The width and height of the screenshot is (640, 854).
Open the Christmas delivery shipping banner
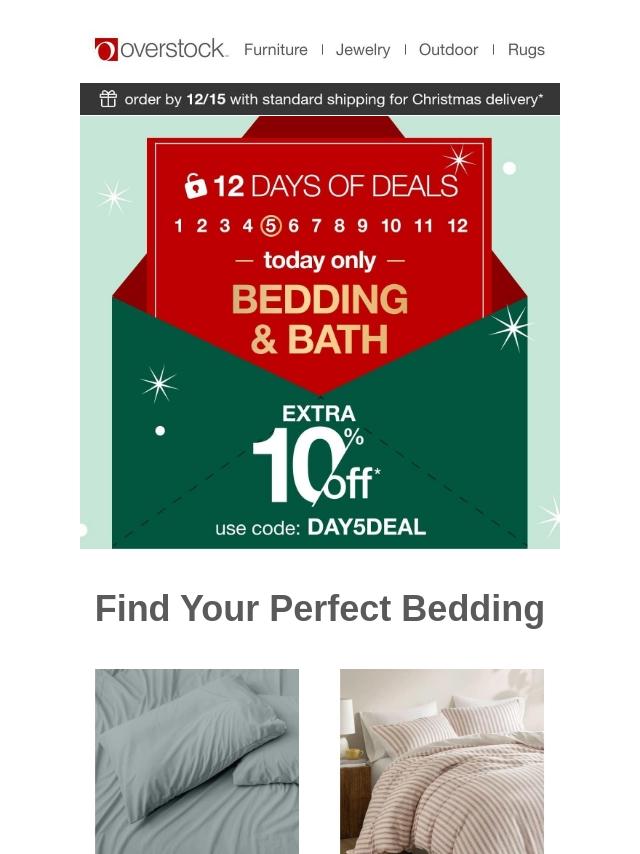point(320,99)
